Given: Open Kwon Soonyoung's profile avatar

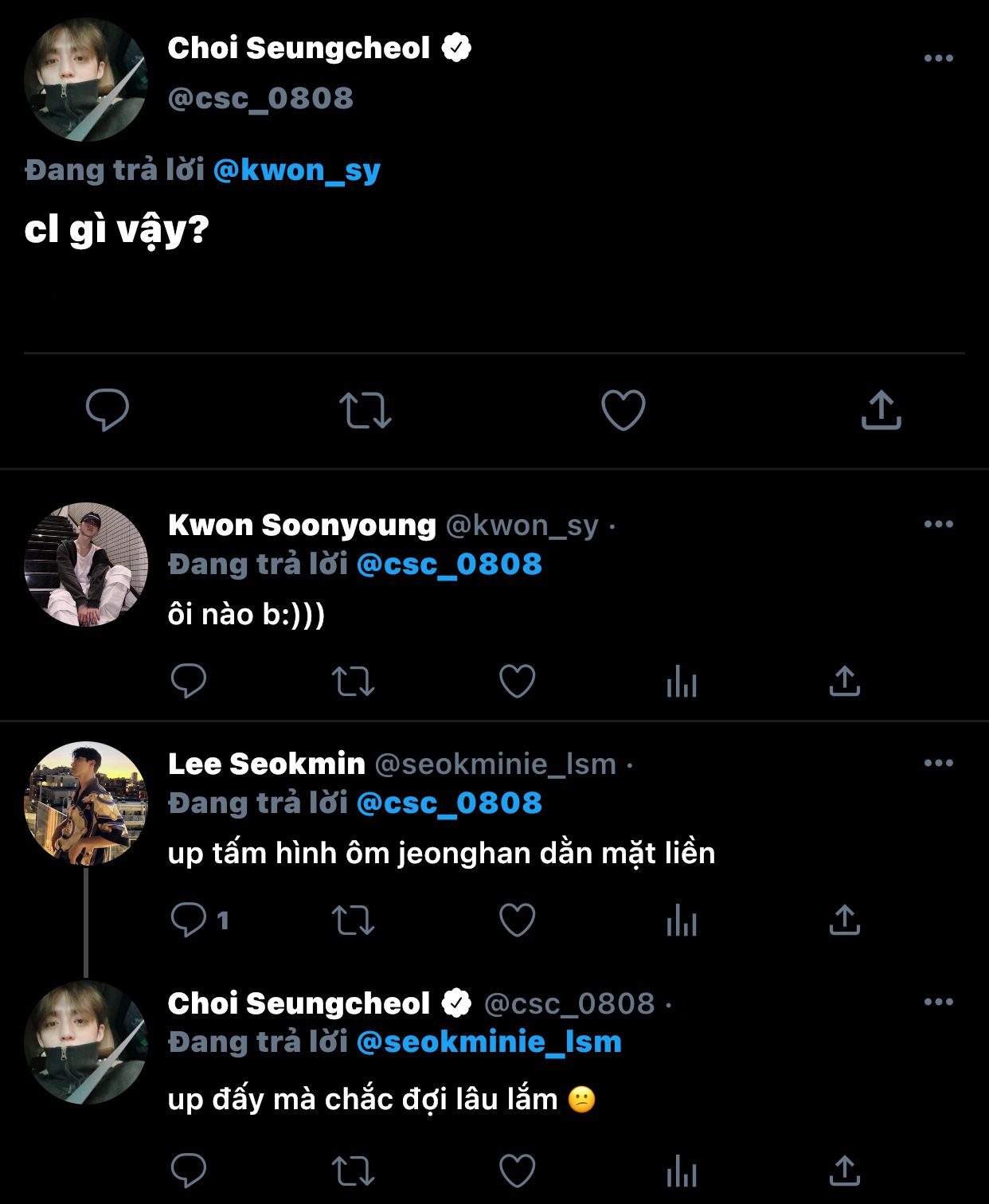Looking at the screenshot, I should point(85,564).
